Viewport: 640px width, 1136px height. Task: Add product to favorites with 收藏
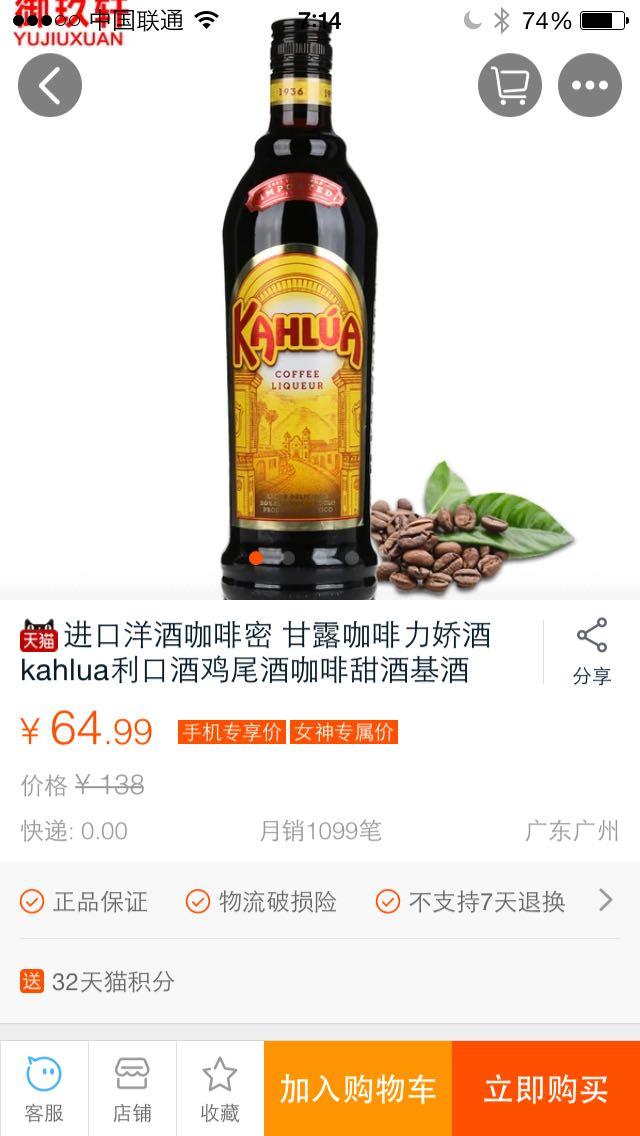click(220, 1088)
